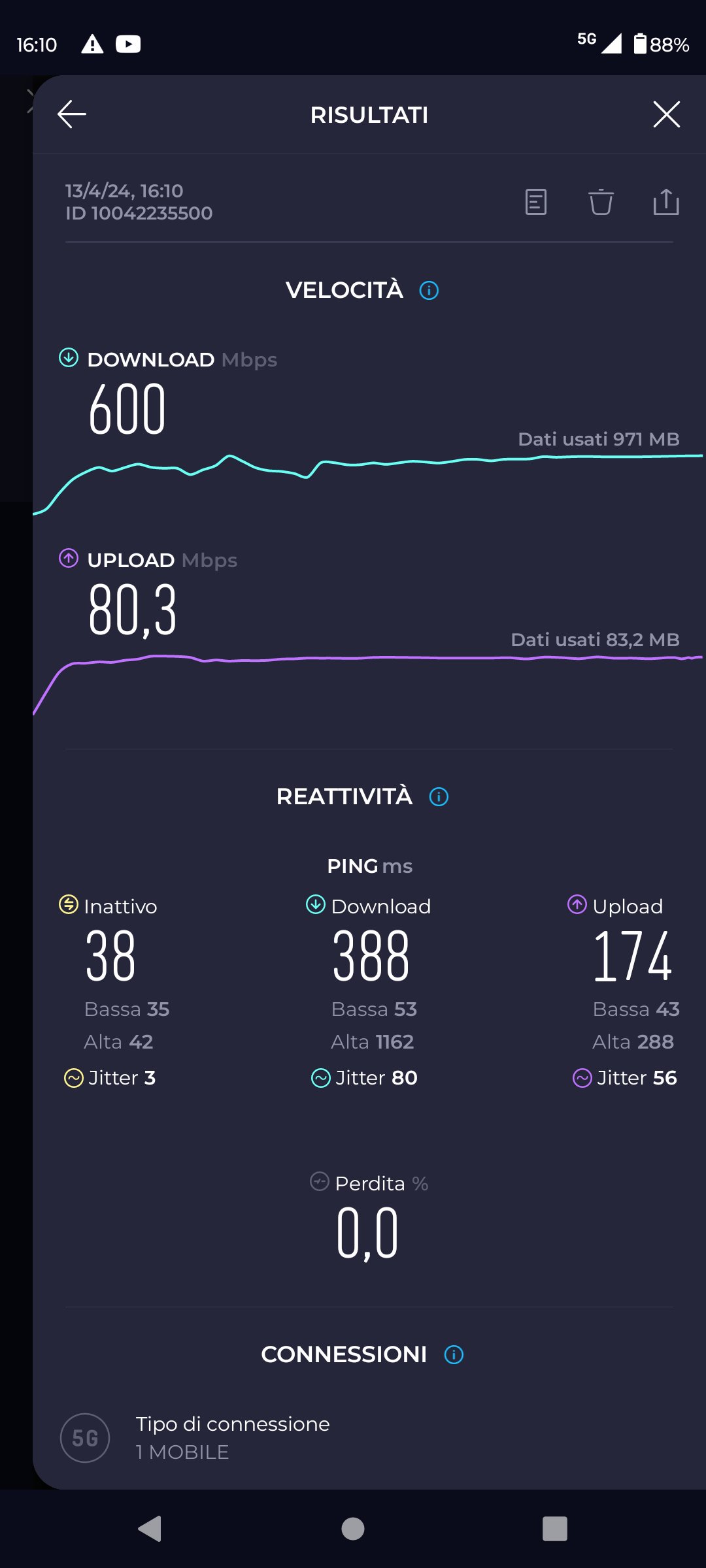Share this speed test result
Screen dimensions: 706x1568
point(666,202)
